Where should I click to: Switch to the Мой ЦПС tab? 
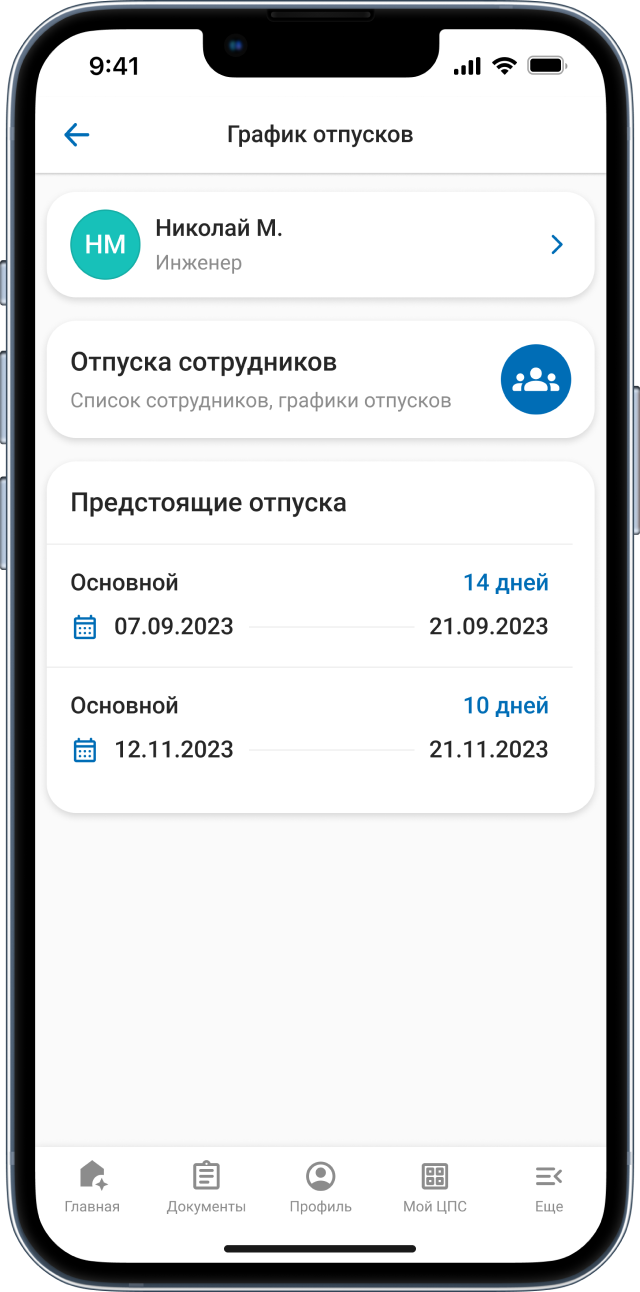click(x=435, y=1187)
